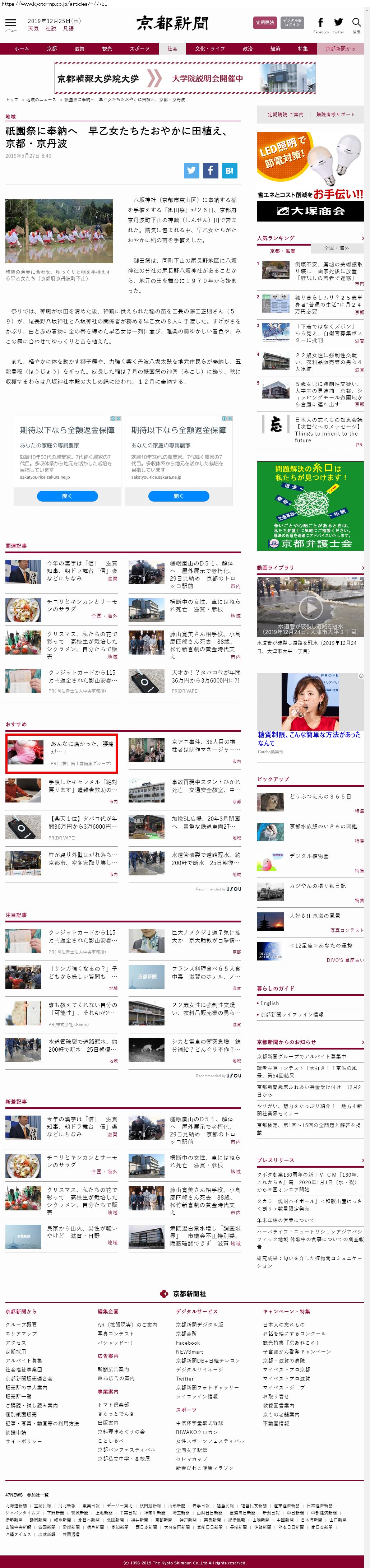Viewport: 370px width, 1568px height.
Task: Open the 京アニ事件、36人目の犠牲者 article
Action: point(204,746)
